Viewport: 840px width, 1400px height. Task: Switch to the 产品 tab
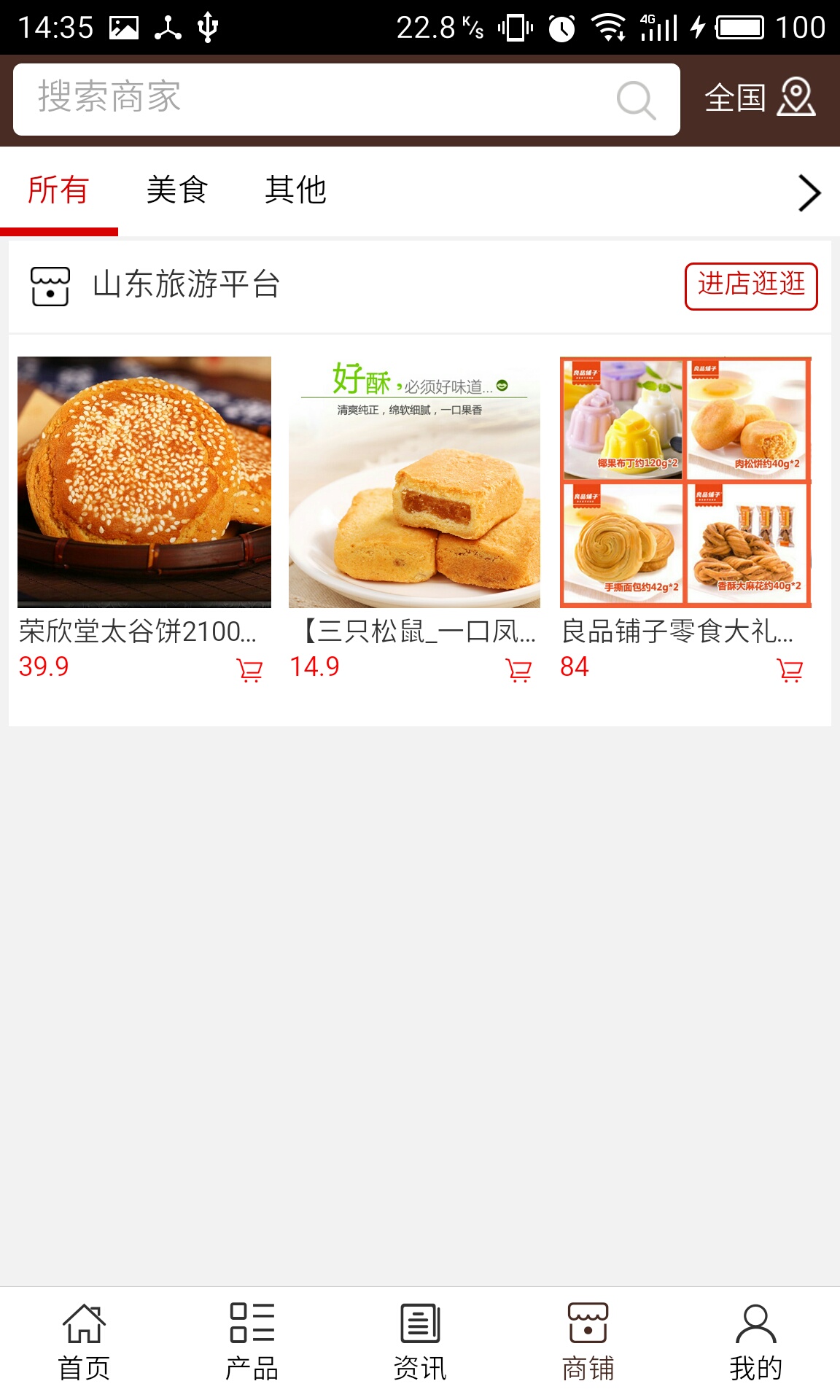pyautogui.click(x=252, y=1342)
